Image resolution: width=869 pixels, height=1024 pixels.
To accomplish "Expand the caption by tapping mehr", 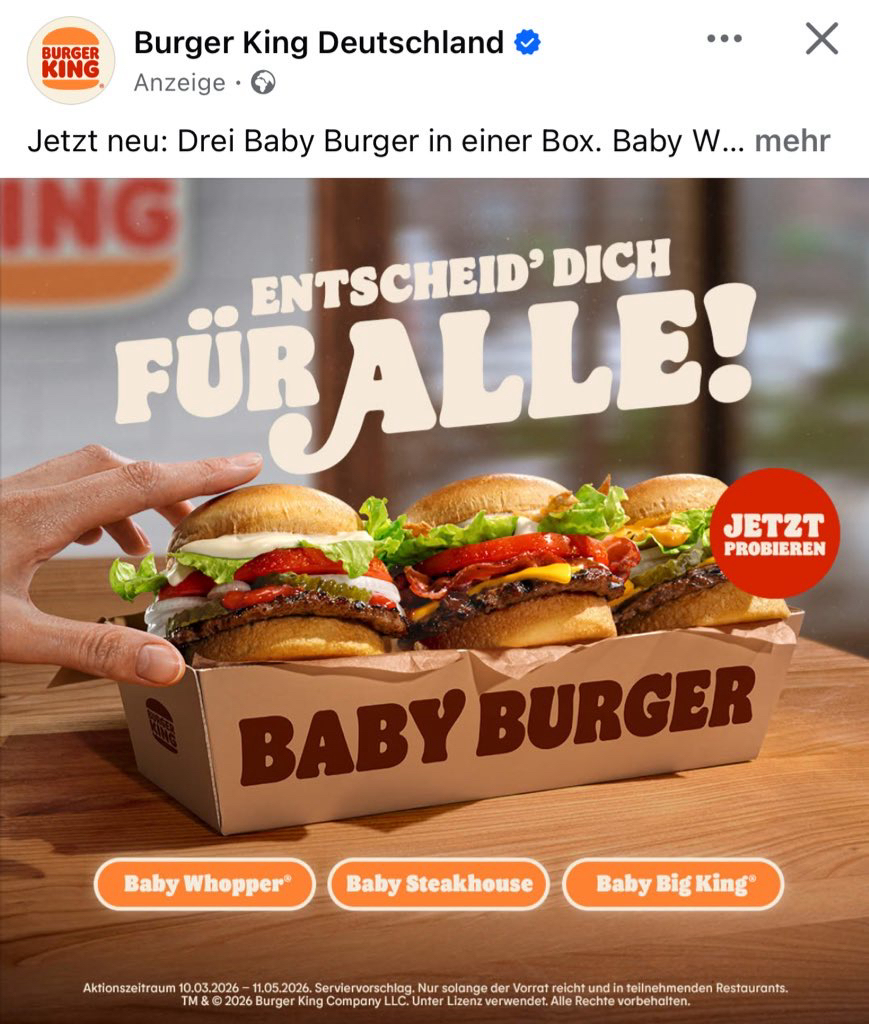I will pos(792,141).
